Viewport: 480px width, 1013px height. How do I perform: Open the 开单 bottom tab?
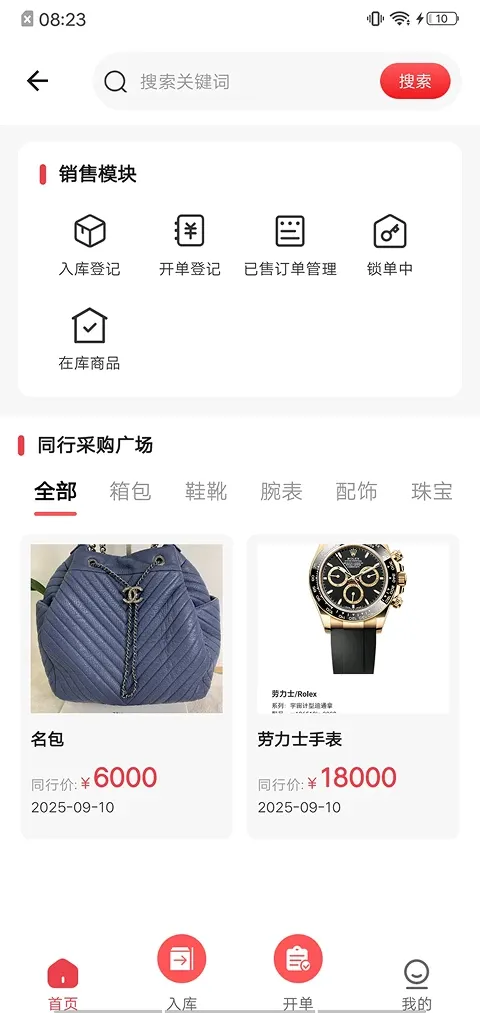[298, 972]
